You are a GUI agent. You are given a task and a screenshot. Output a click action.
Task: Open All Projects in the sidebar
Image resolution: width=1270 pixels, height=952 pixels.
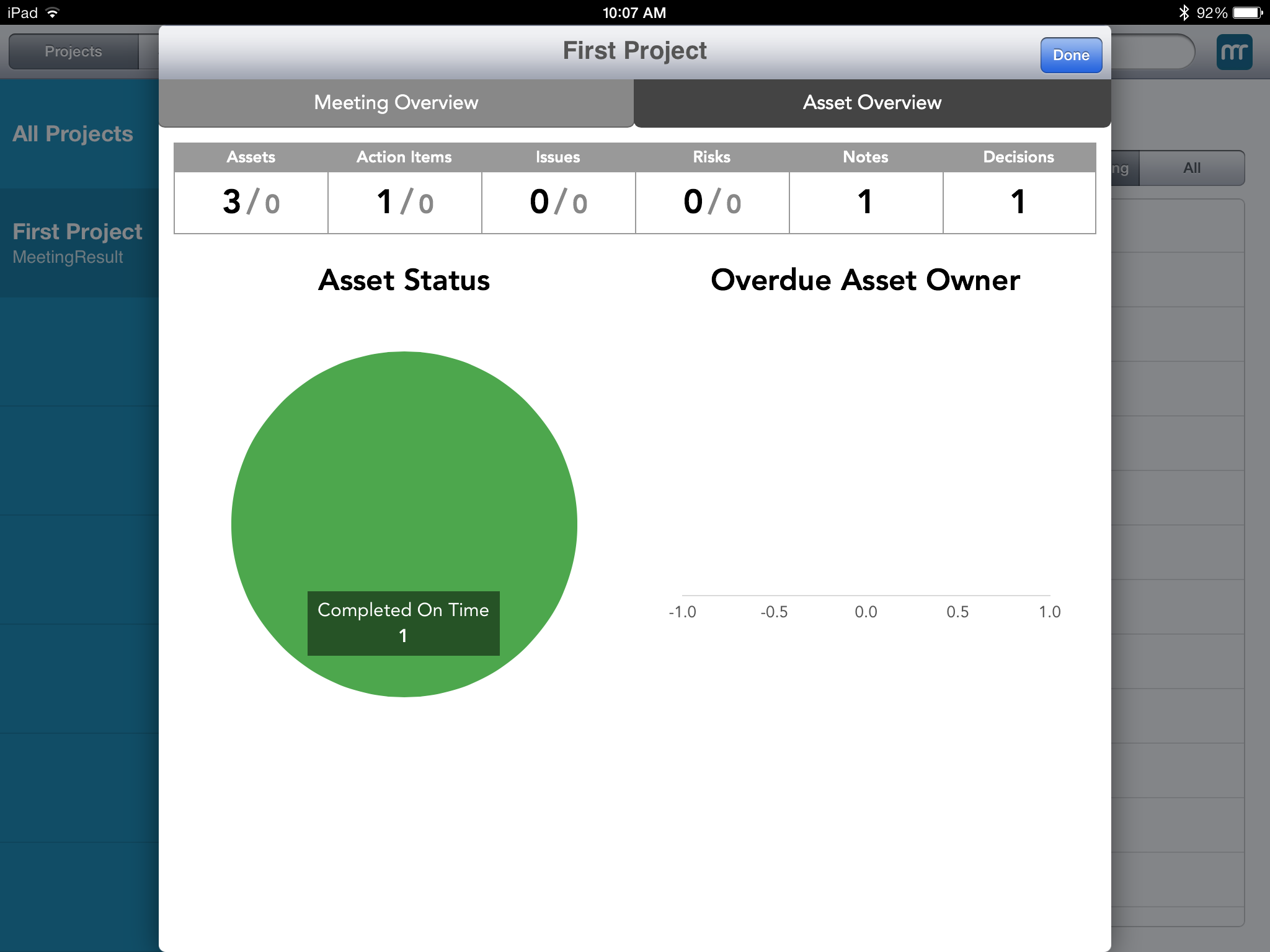point(73,134)
